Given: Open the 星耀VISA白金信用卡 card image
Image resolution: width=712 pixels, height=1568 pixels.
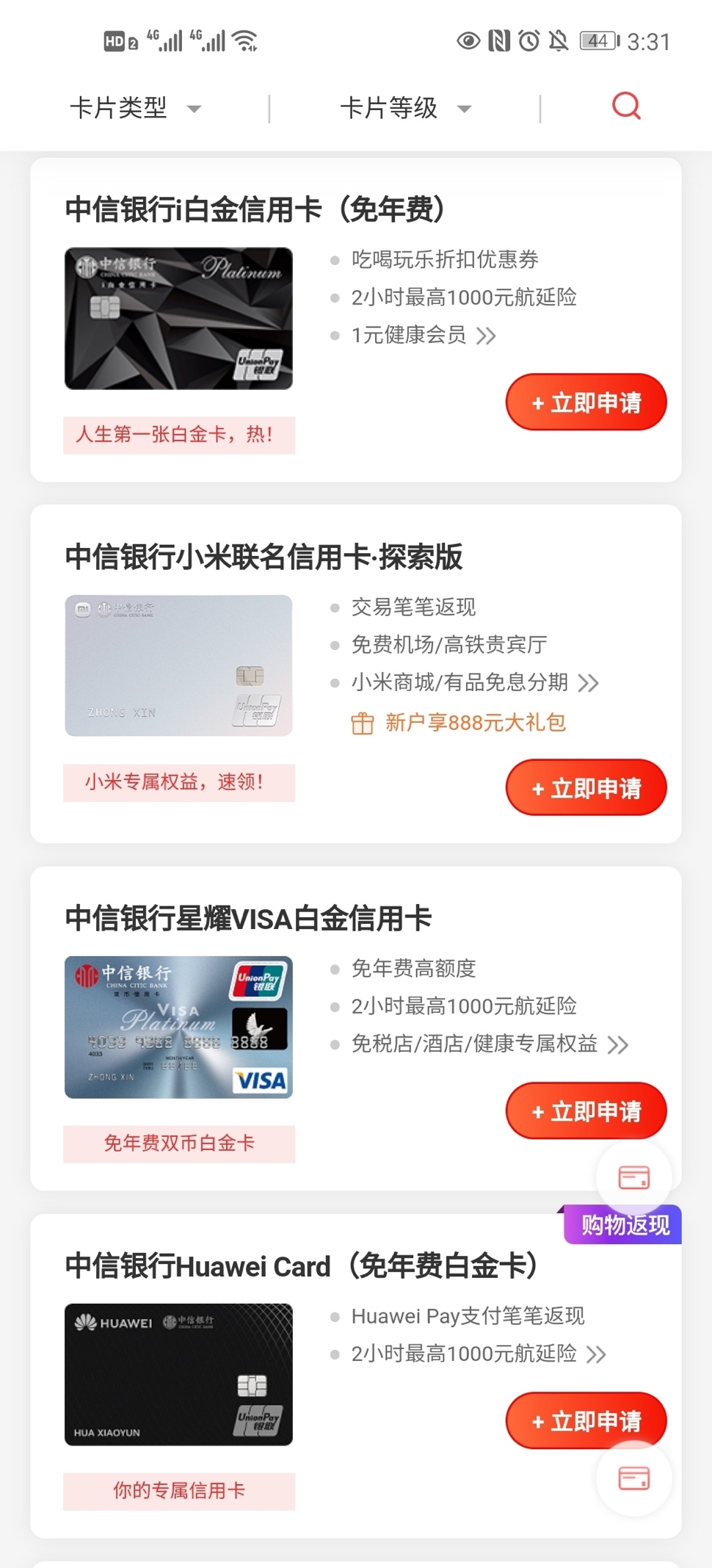Looking at the screenshot, I should tap(178, 1027).
